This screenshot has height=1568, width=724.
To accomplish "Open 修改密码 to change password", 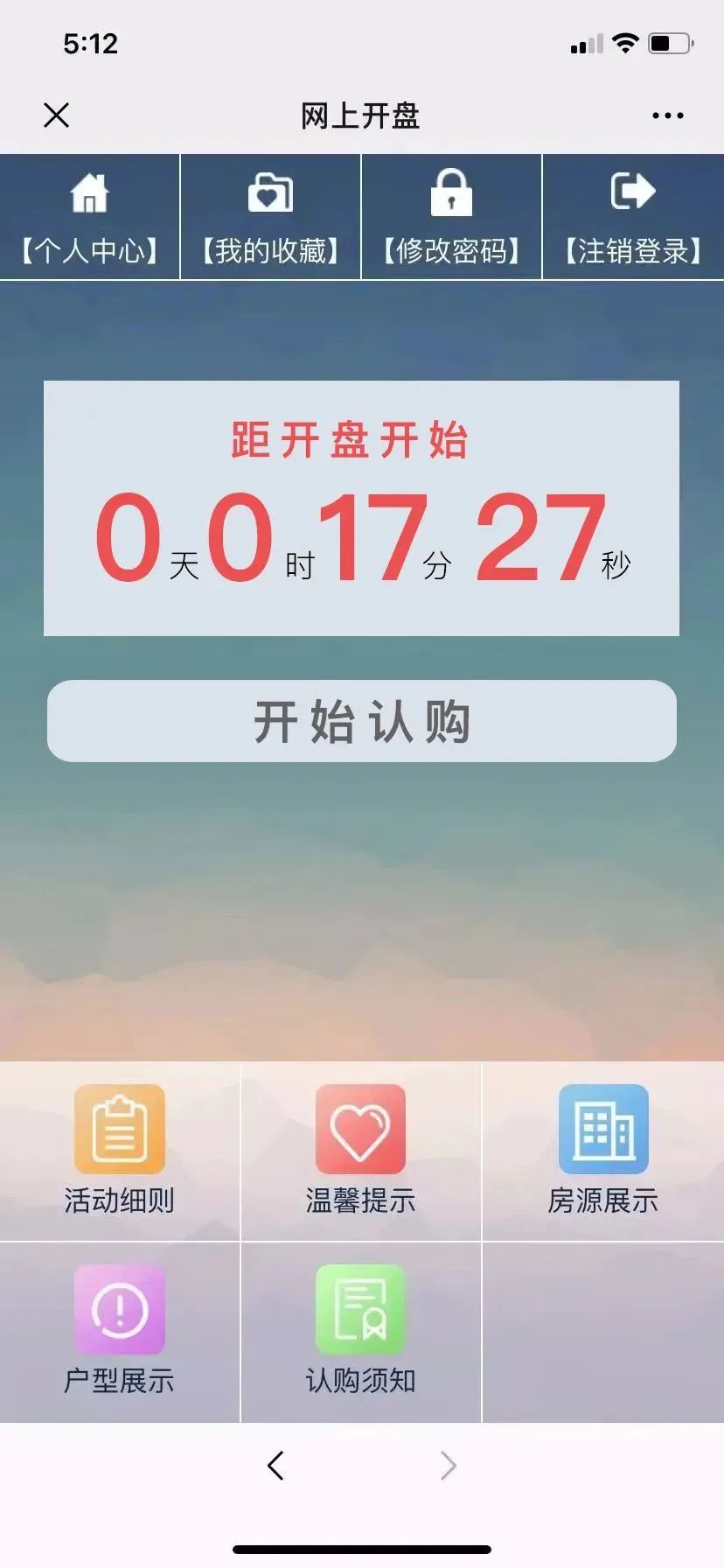I will 451,218.
